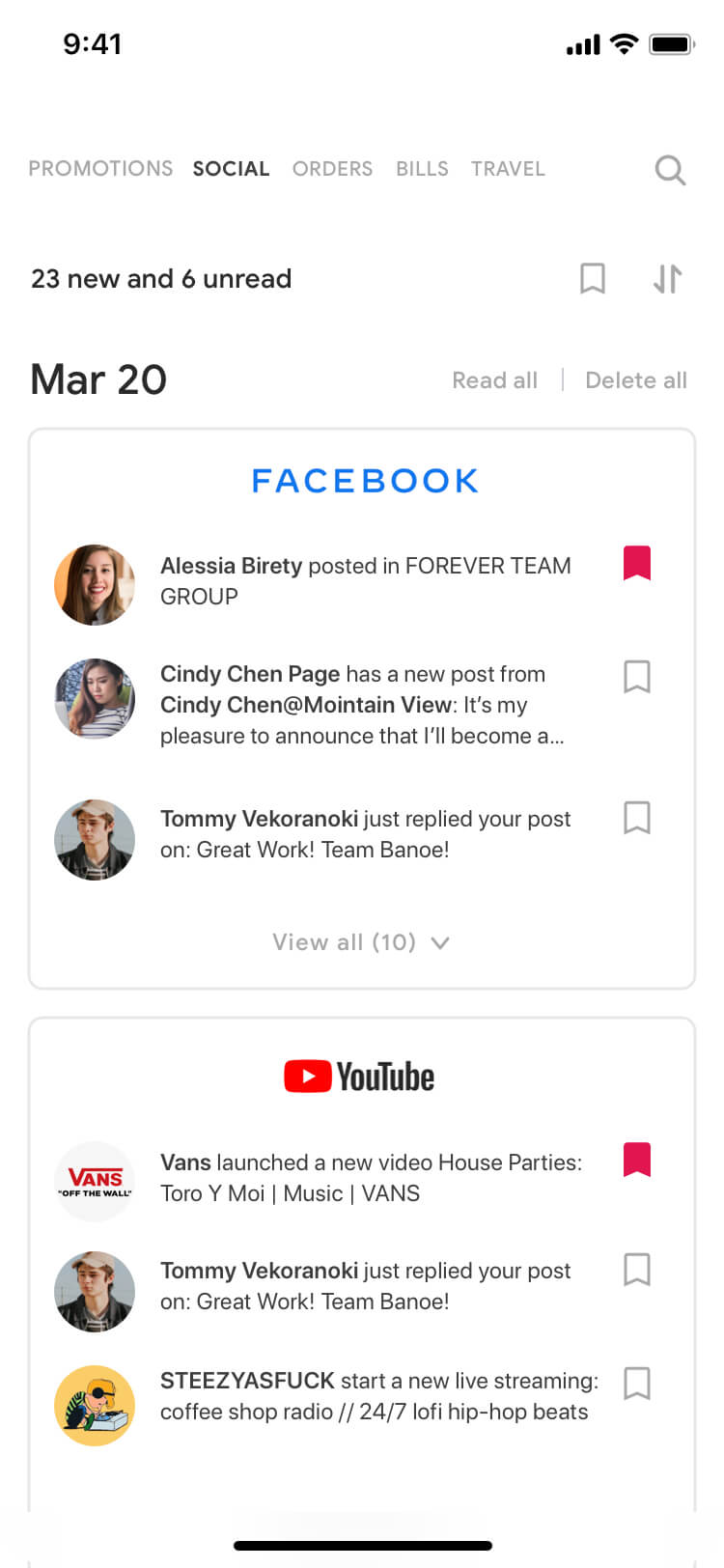Switch to the Bills tab
Viewport: 724px width, 1568px height.
pos(422,169)
